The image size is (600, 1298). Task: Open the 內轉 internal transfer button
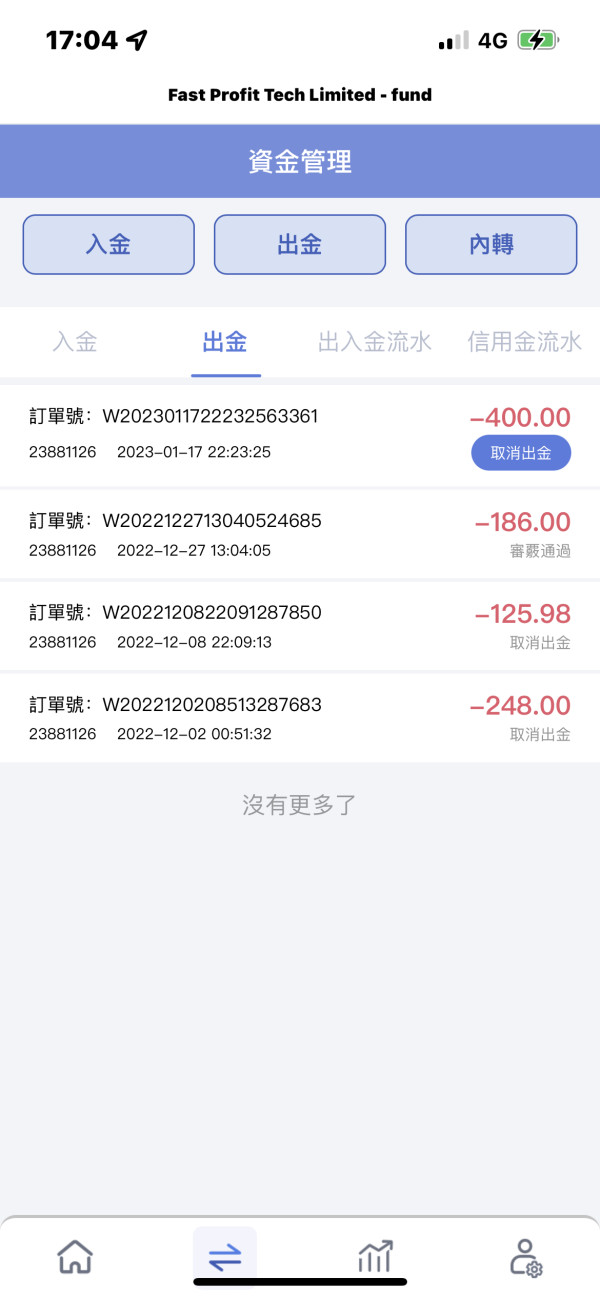point(491,245)
